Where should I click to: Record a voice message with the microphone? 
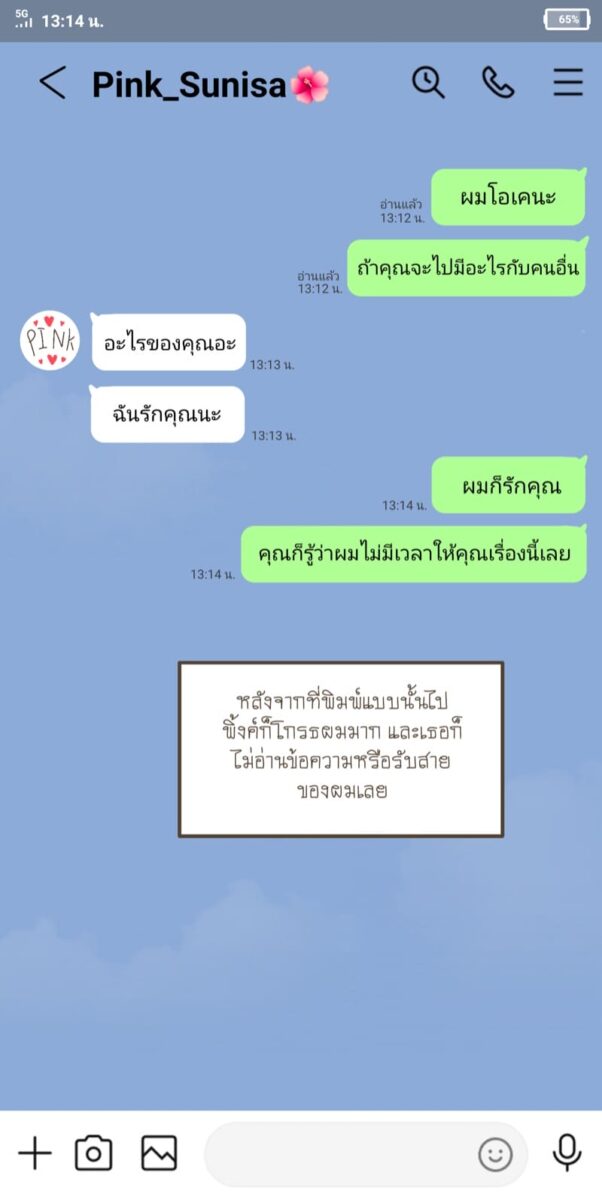tap(567, 1153)
